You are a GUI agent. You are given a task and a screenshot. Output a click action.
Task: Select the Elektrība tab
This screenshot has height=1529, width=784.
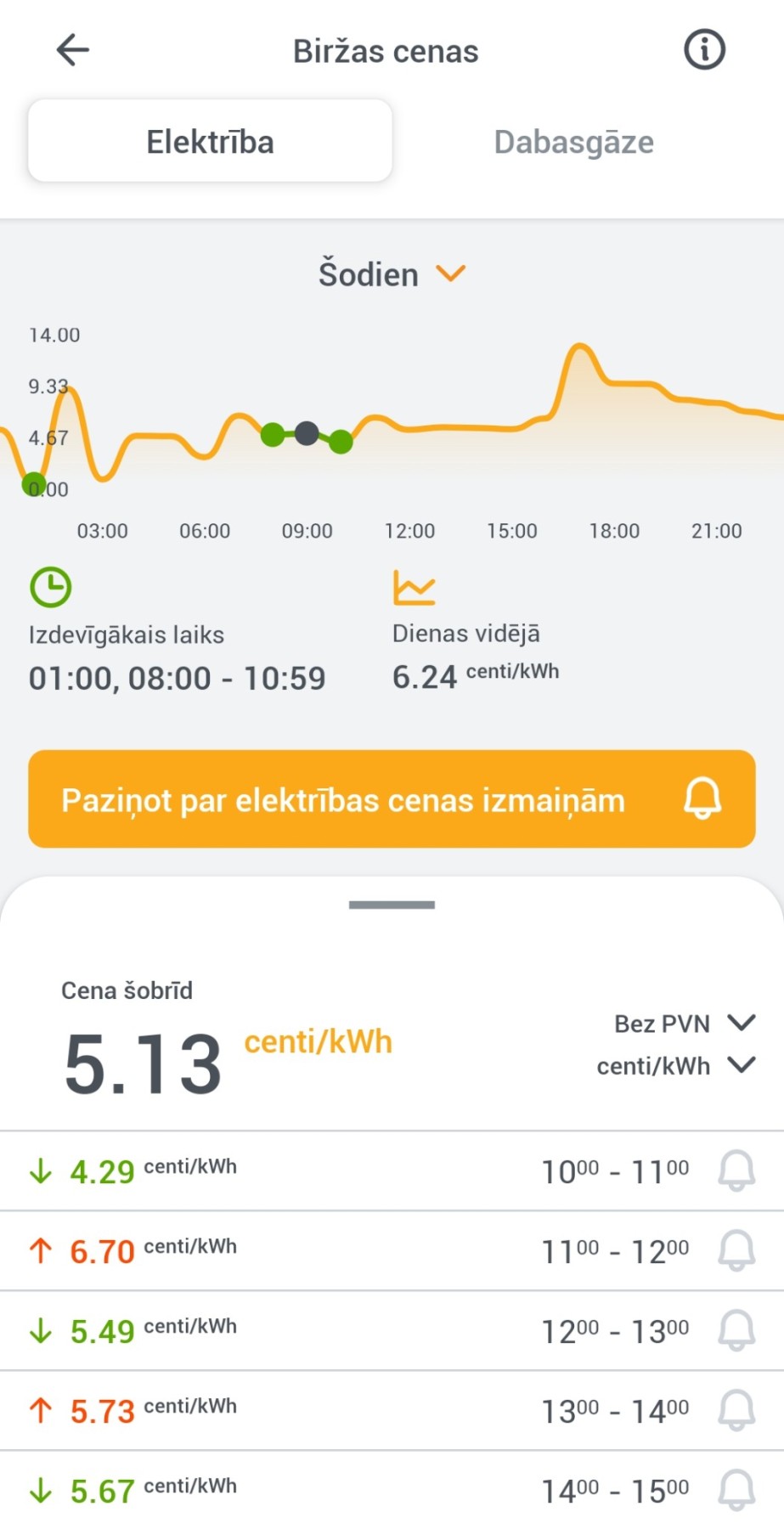(x=210, y=141)
